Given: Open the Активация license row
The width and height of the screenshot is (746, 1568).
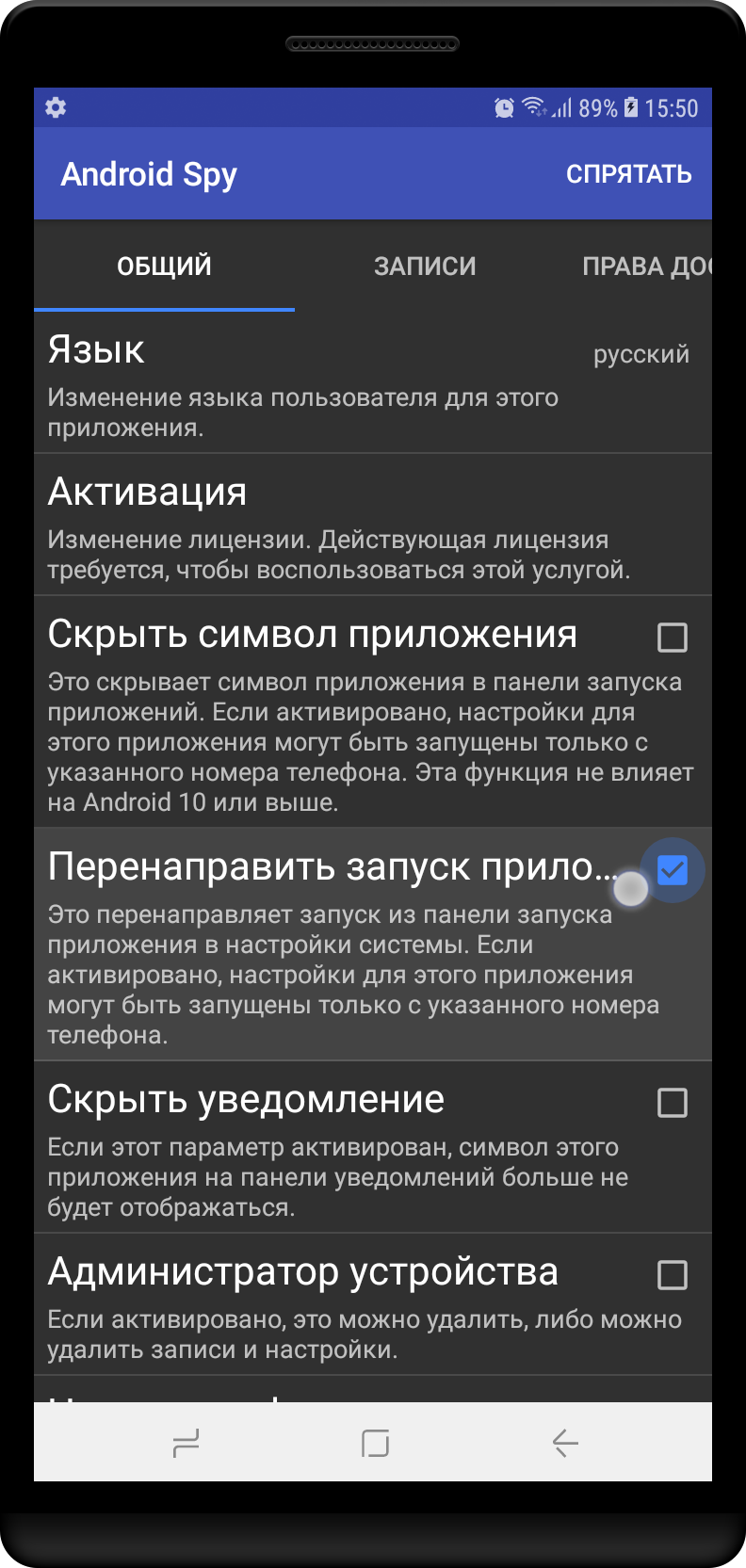Looking at the screenshot, I should (x=373, y=525).
